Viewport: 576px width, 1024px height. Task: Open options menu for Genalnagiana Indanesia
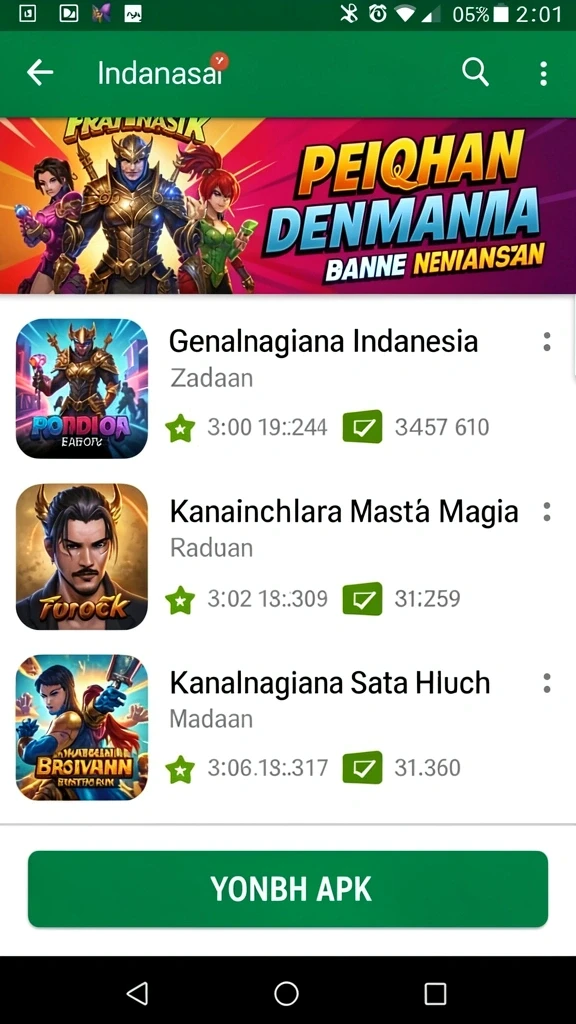547,342
